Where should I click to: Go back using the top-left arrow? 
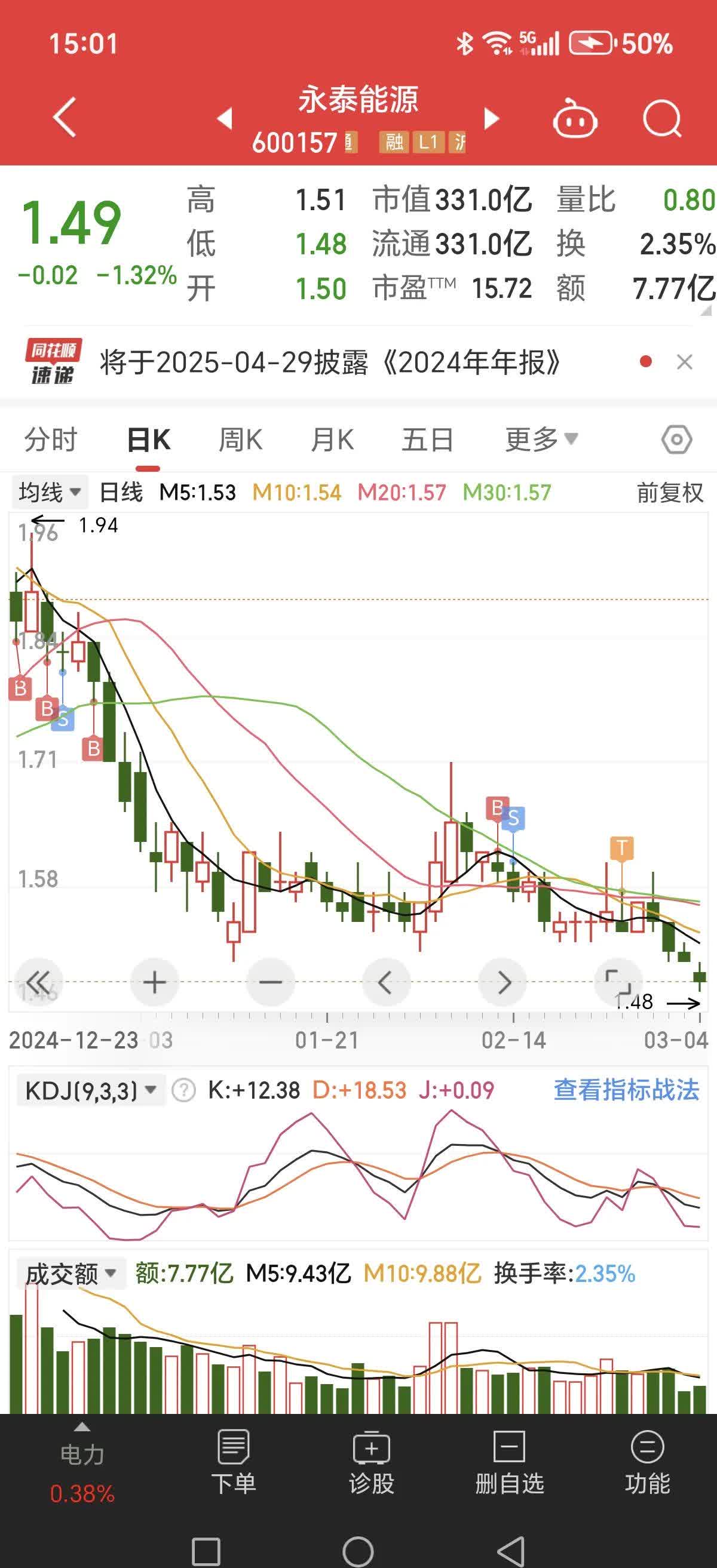click(65, 117)
